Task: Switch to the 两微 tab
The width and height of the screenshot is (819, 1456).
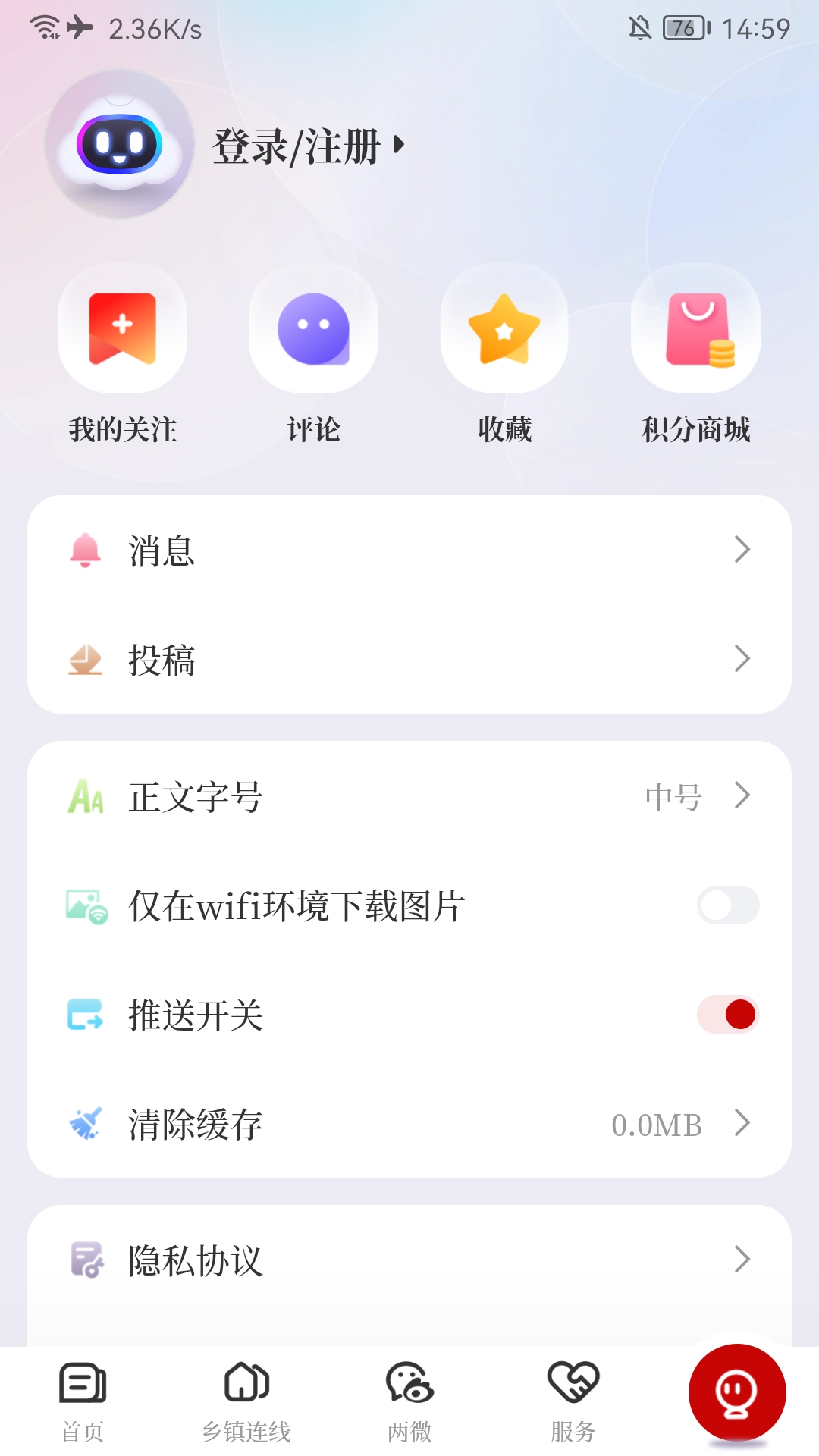Action: coord(409,1400)
